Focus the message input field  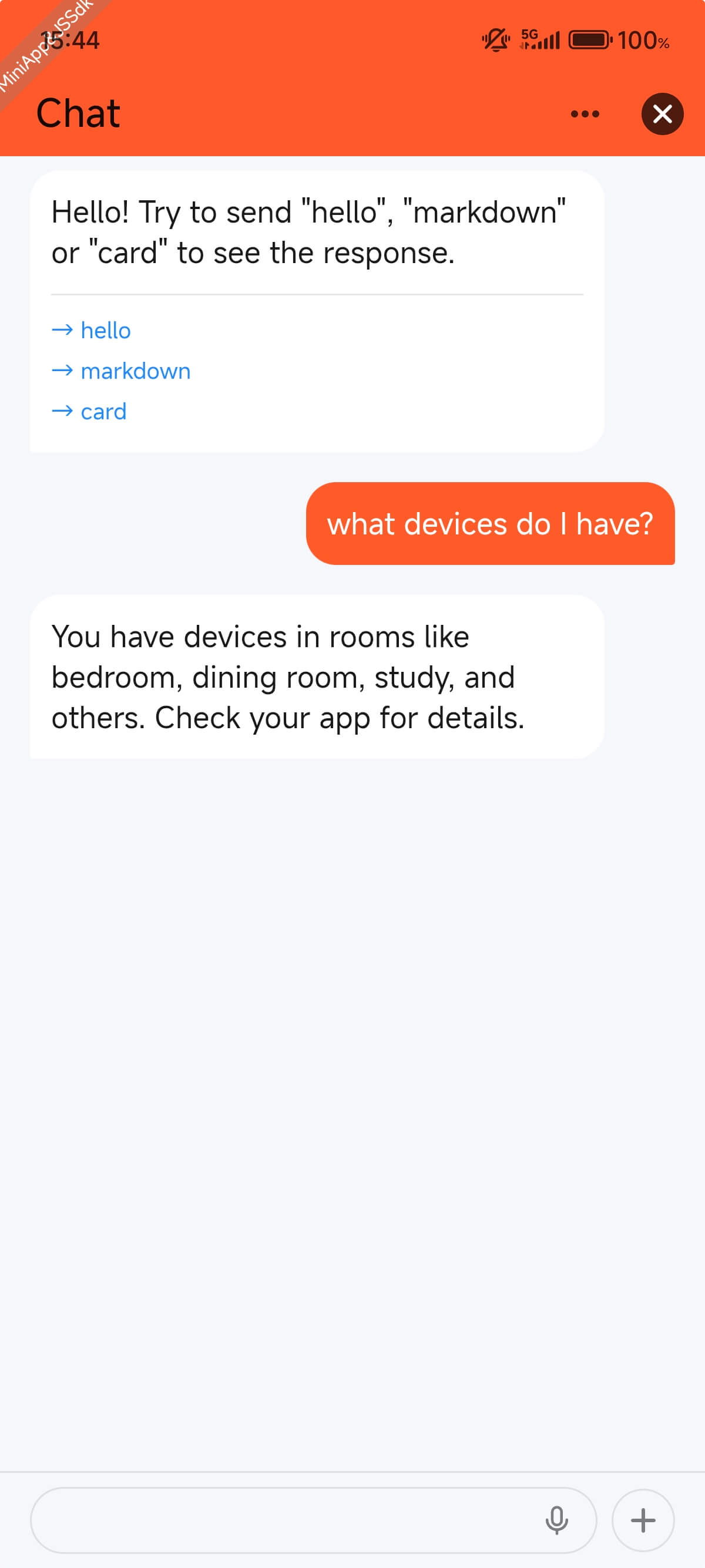[280, 1520]
